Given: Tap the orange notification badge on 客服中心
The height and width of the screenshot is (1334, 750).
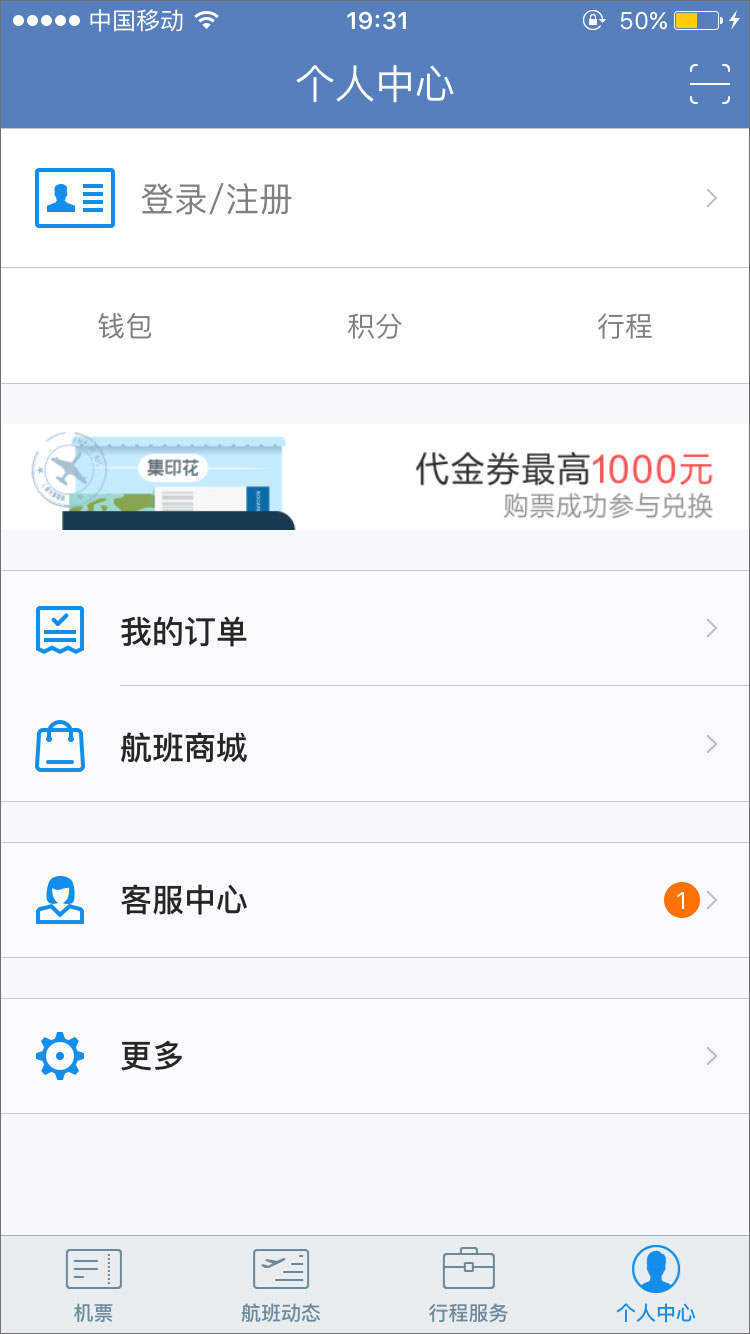Looking at the screenshot, I should 681,900.
